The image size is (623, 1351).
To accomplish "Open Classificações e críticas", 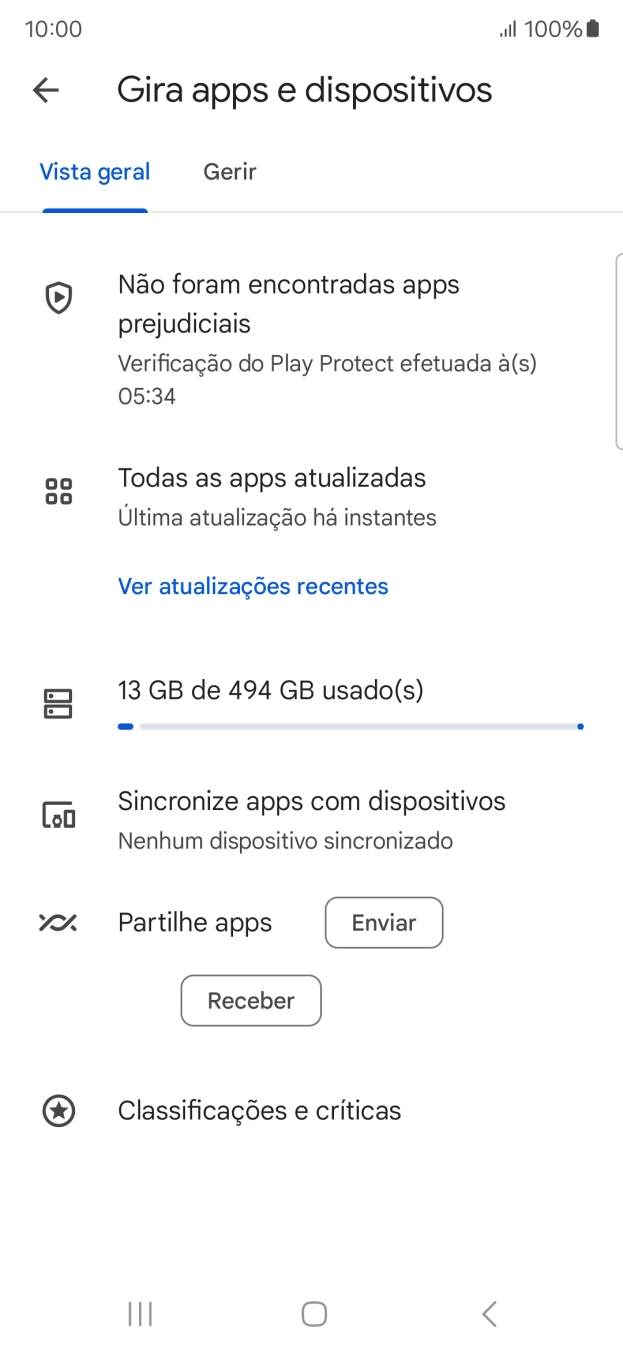I will [x=259, y=1110].
